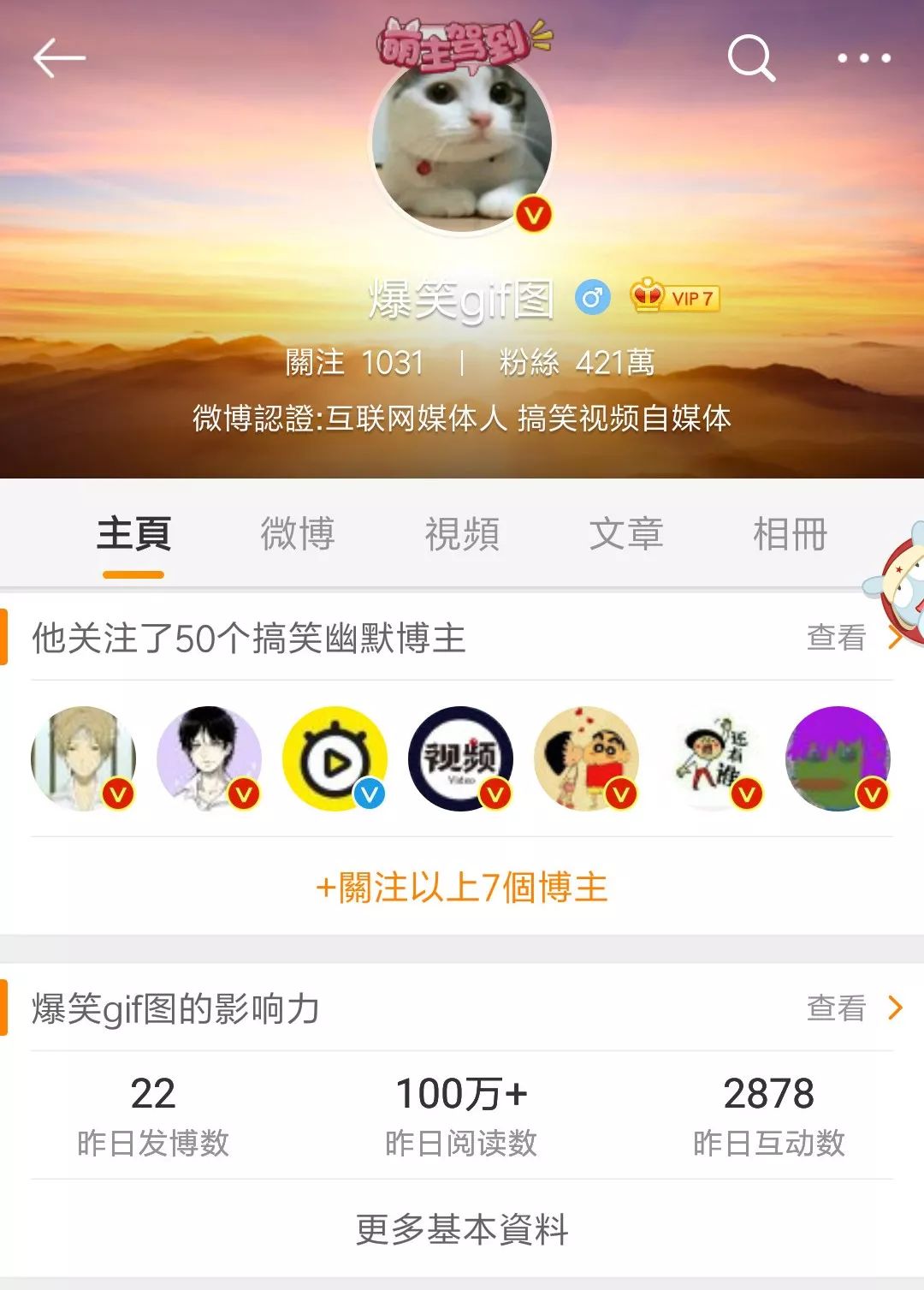This screenshot has height=1290, width=924.
Task: Switch to the 視頻 tab
Action: point(462,534)
